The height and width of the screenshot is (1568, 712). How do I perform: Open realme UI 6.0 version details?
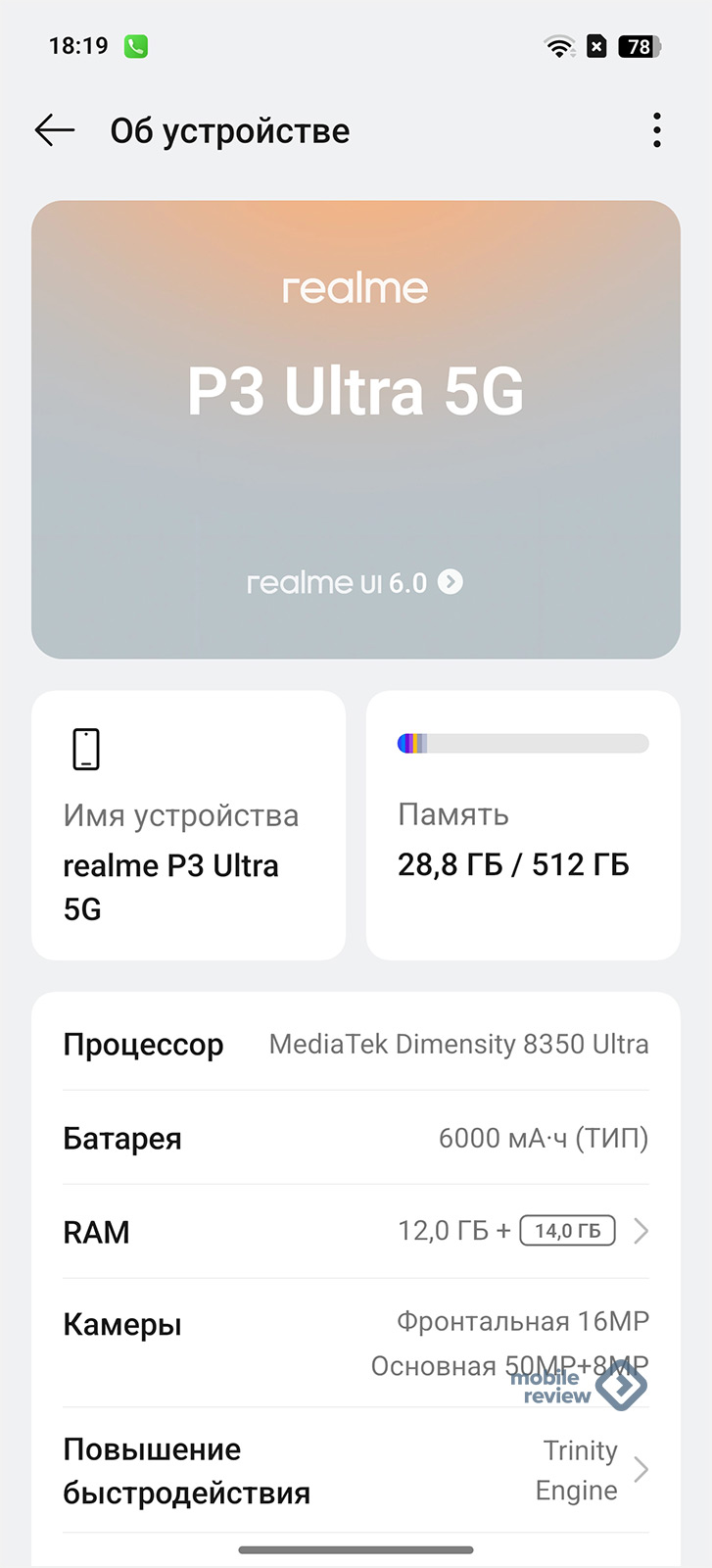(355, 583)
